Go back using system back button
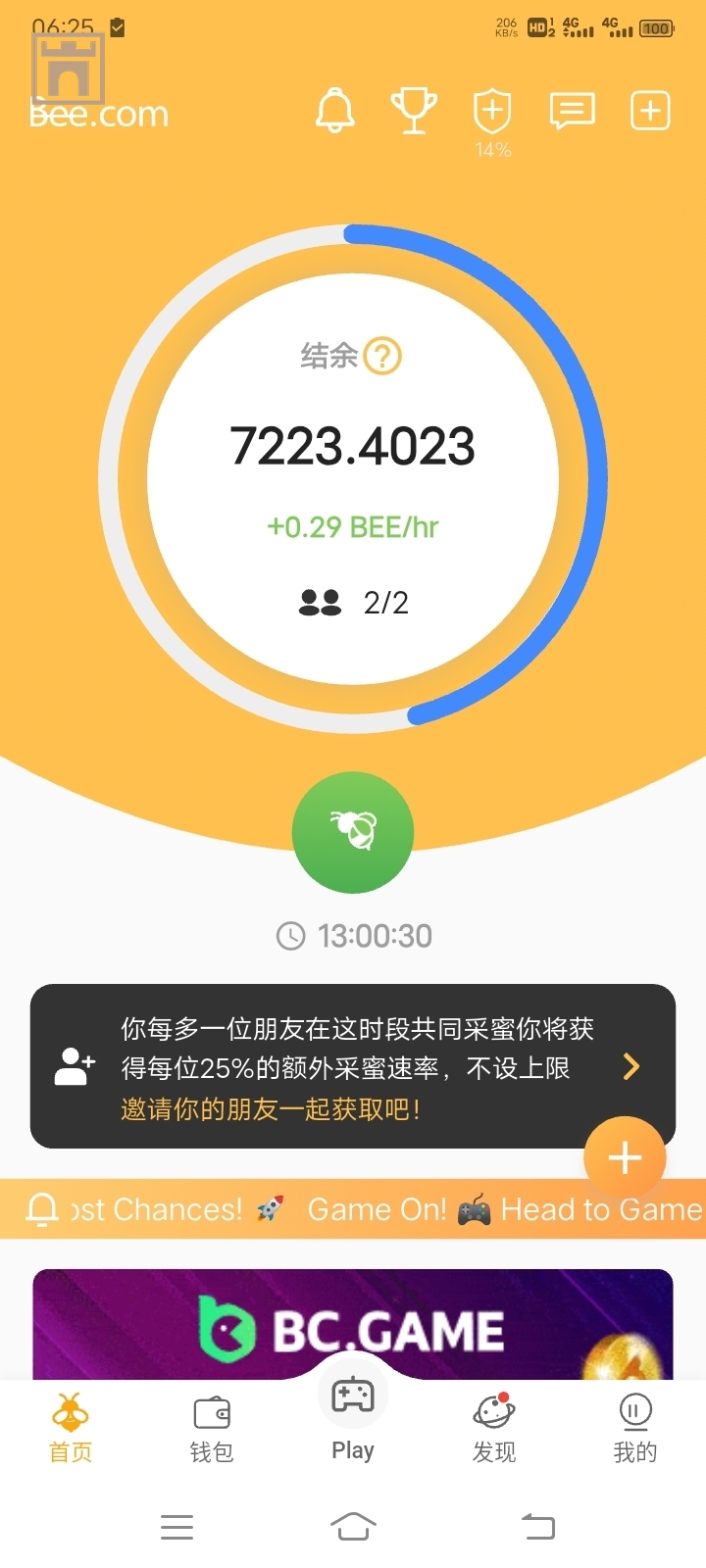Screen dimensions: 706x1568 537,1526
